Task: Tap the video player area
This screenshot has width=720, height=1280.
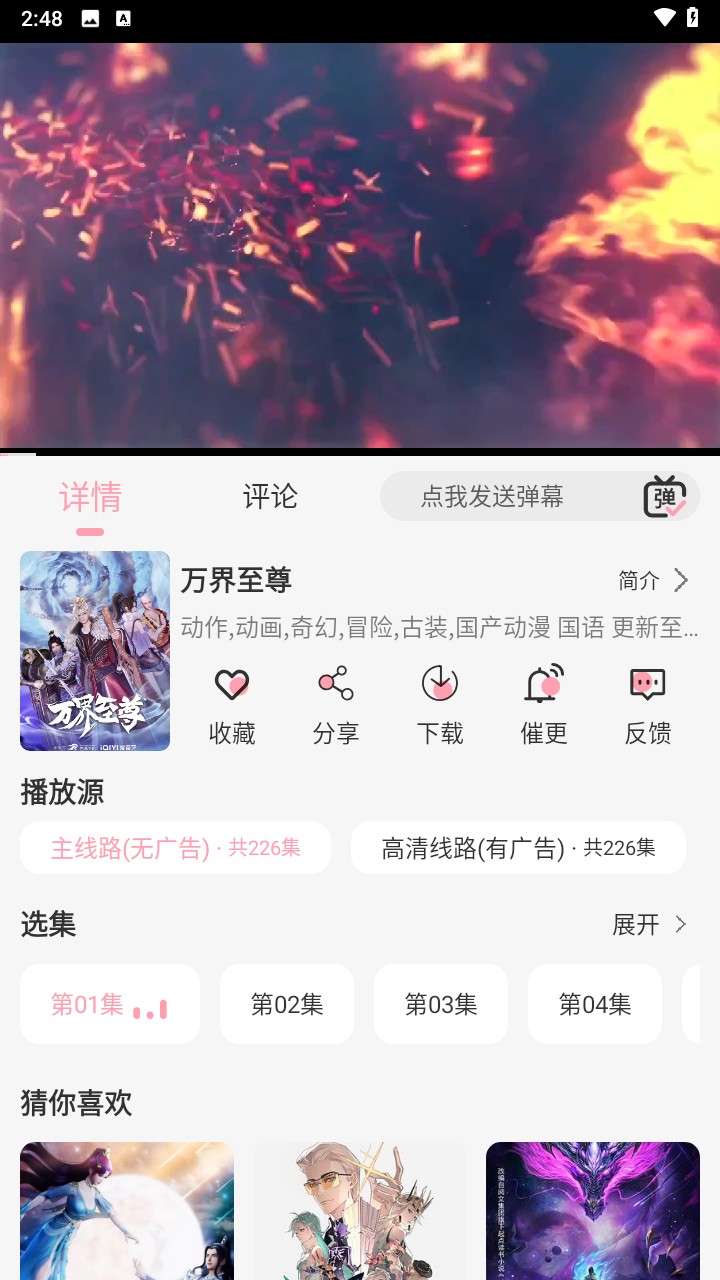Action: (x=360, y=245)
